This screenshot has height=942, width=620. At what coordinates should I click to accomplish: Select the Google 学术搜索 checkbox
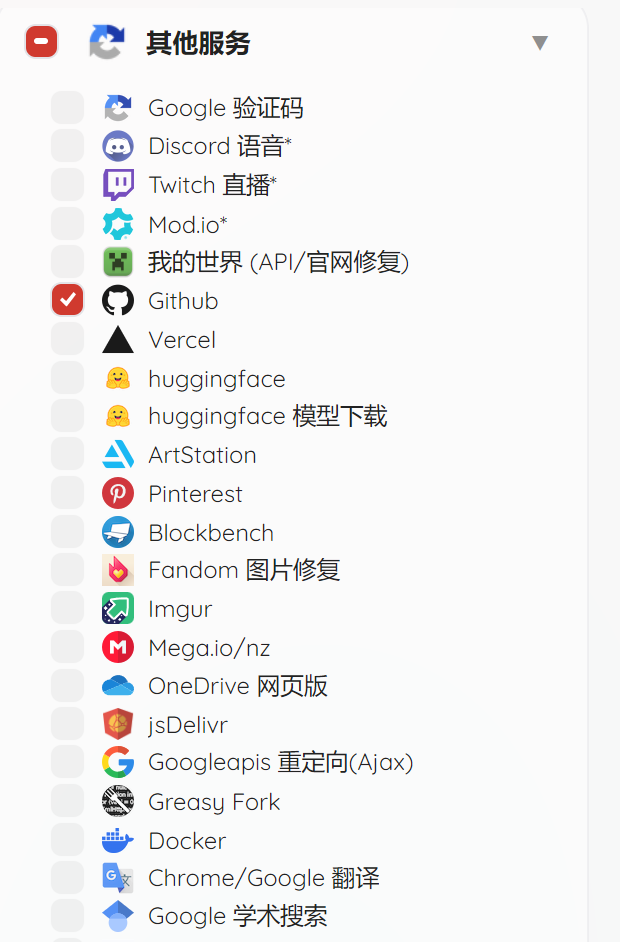click(x=68, y=916)
